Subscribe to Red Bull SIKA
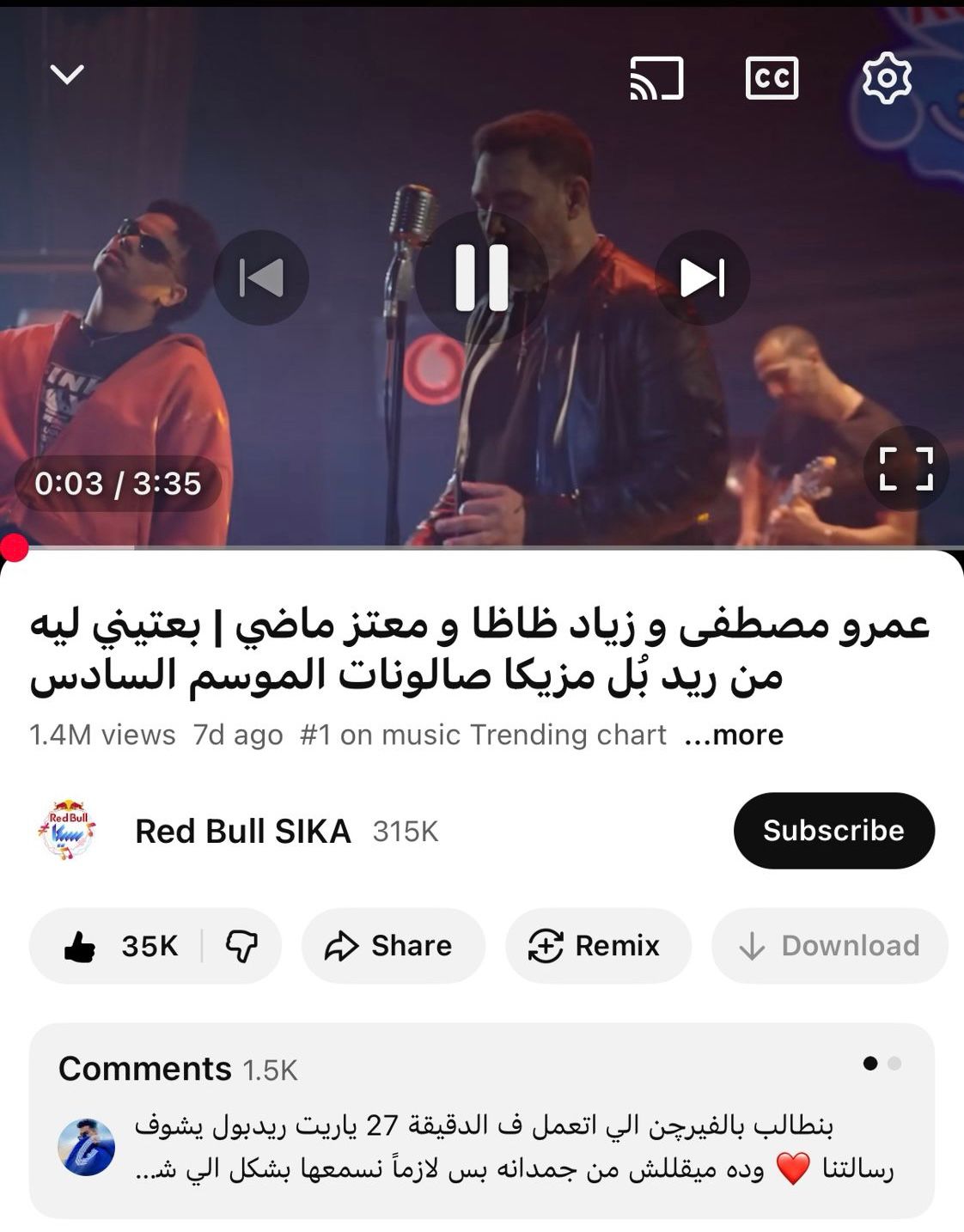 [x=833, y=831]
